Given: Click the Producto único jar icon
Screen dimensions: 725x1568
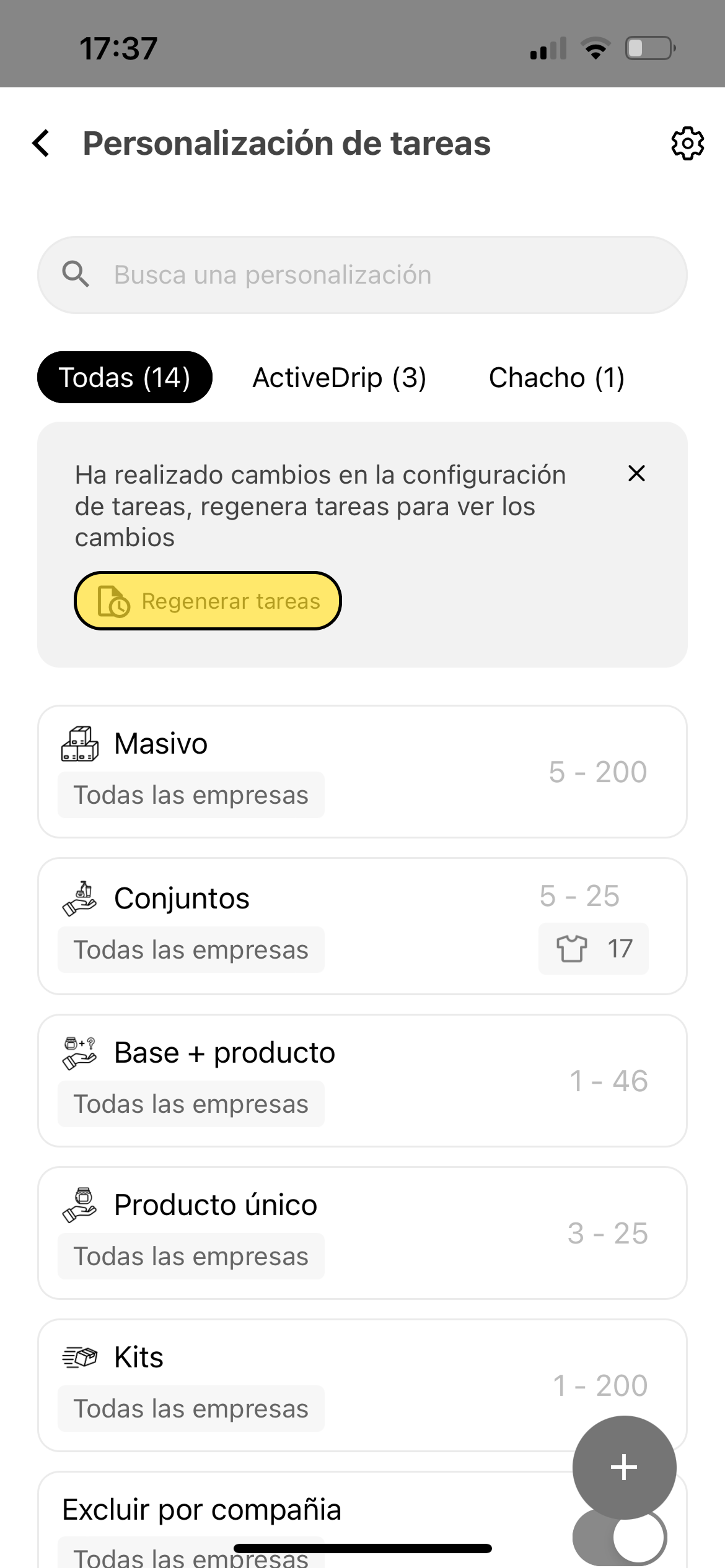Looking at the screenshot, I should [81, 1204].
